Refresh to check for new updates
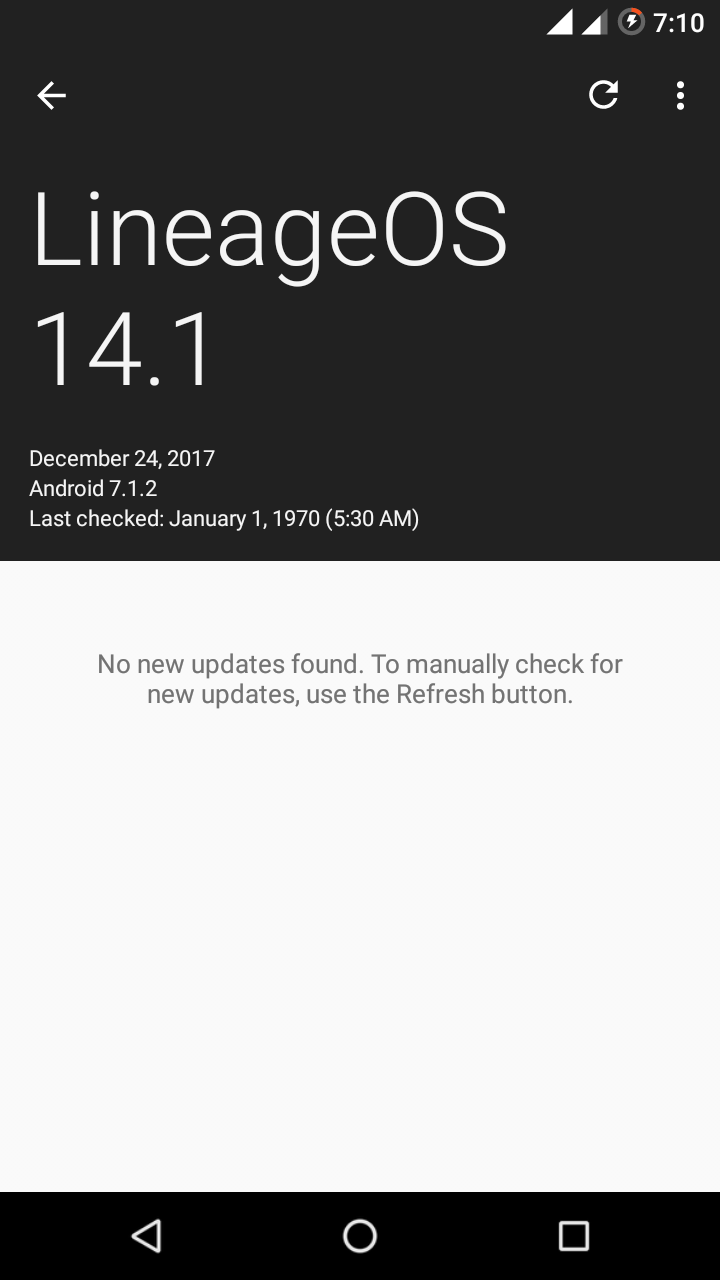Viewport: 720px width, 1280px height. coord(603,95)
